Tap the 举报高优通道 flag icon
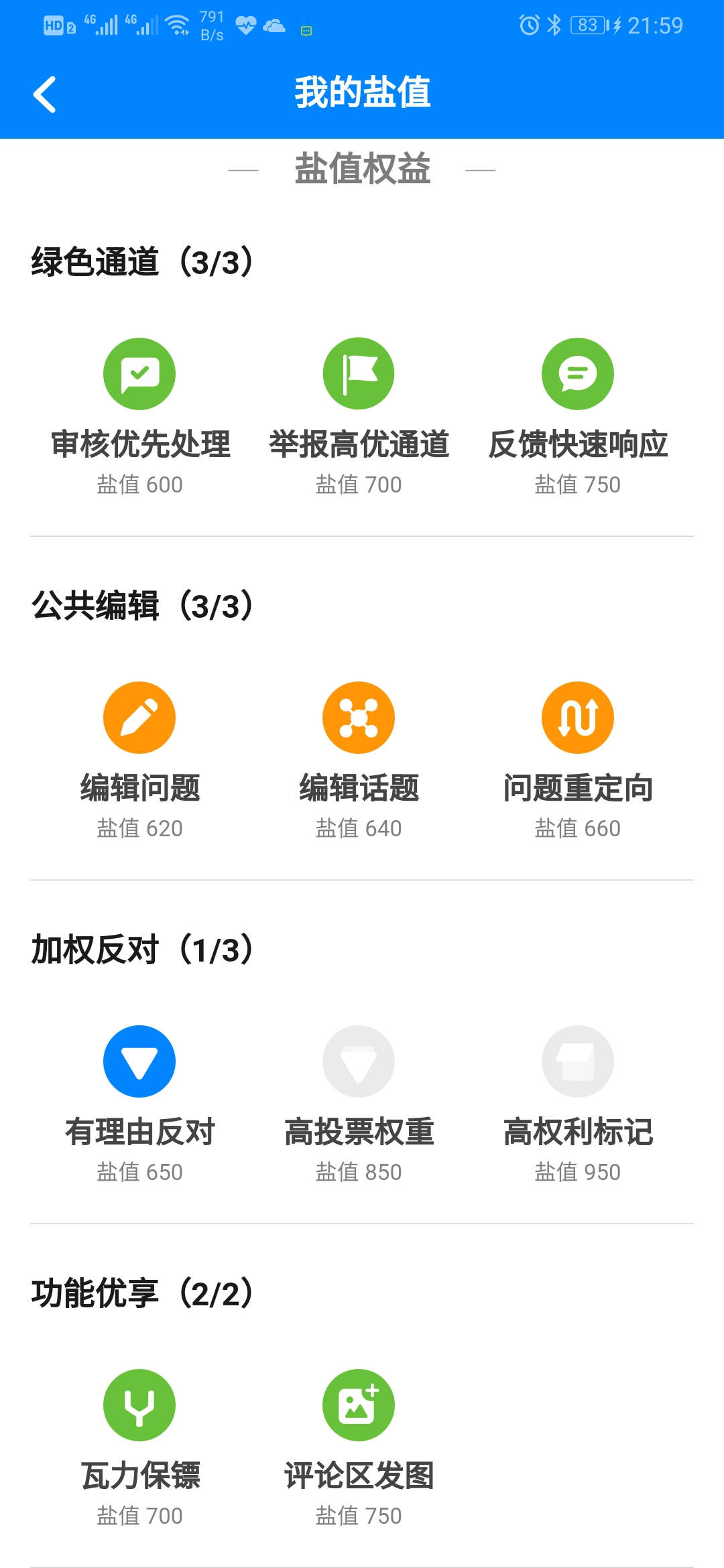Screen dimensions: 724x1568 (359, 374)
